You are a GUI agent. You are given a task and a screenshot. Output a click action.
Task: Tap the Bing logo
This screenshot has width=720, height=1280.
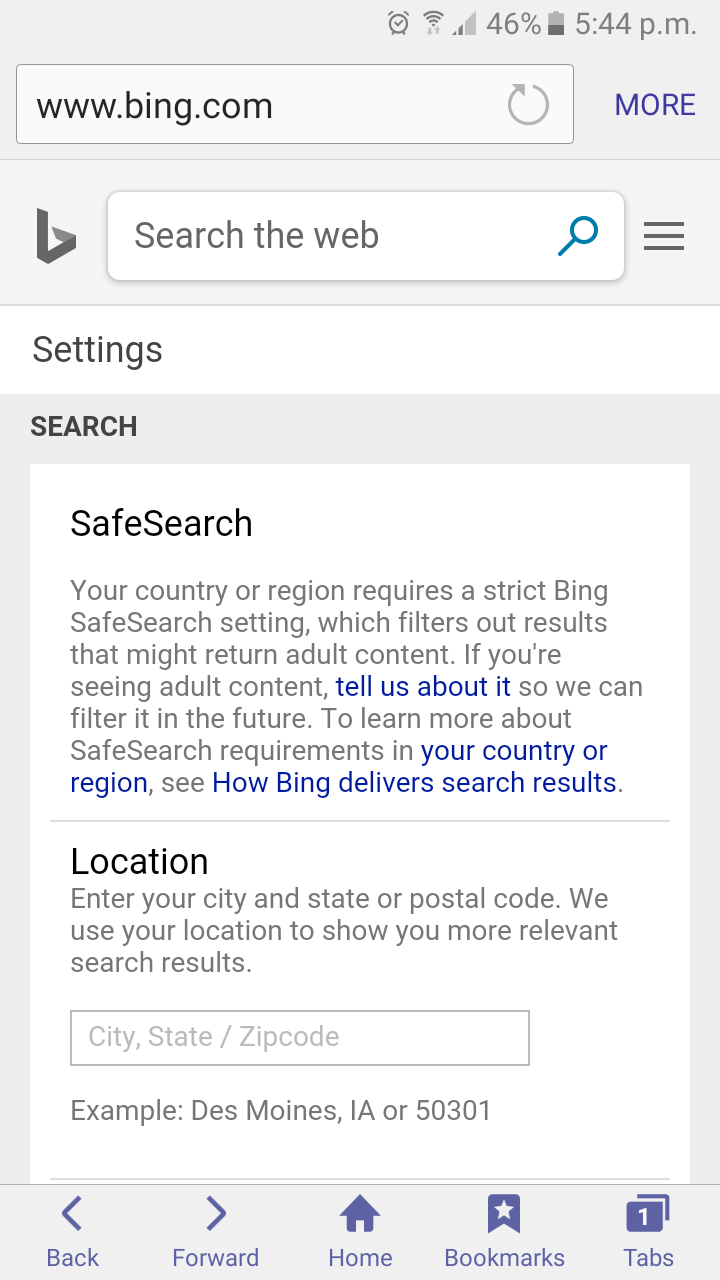tap(56, 236)
